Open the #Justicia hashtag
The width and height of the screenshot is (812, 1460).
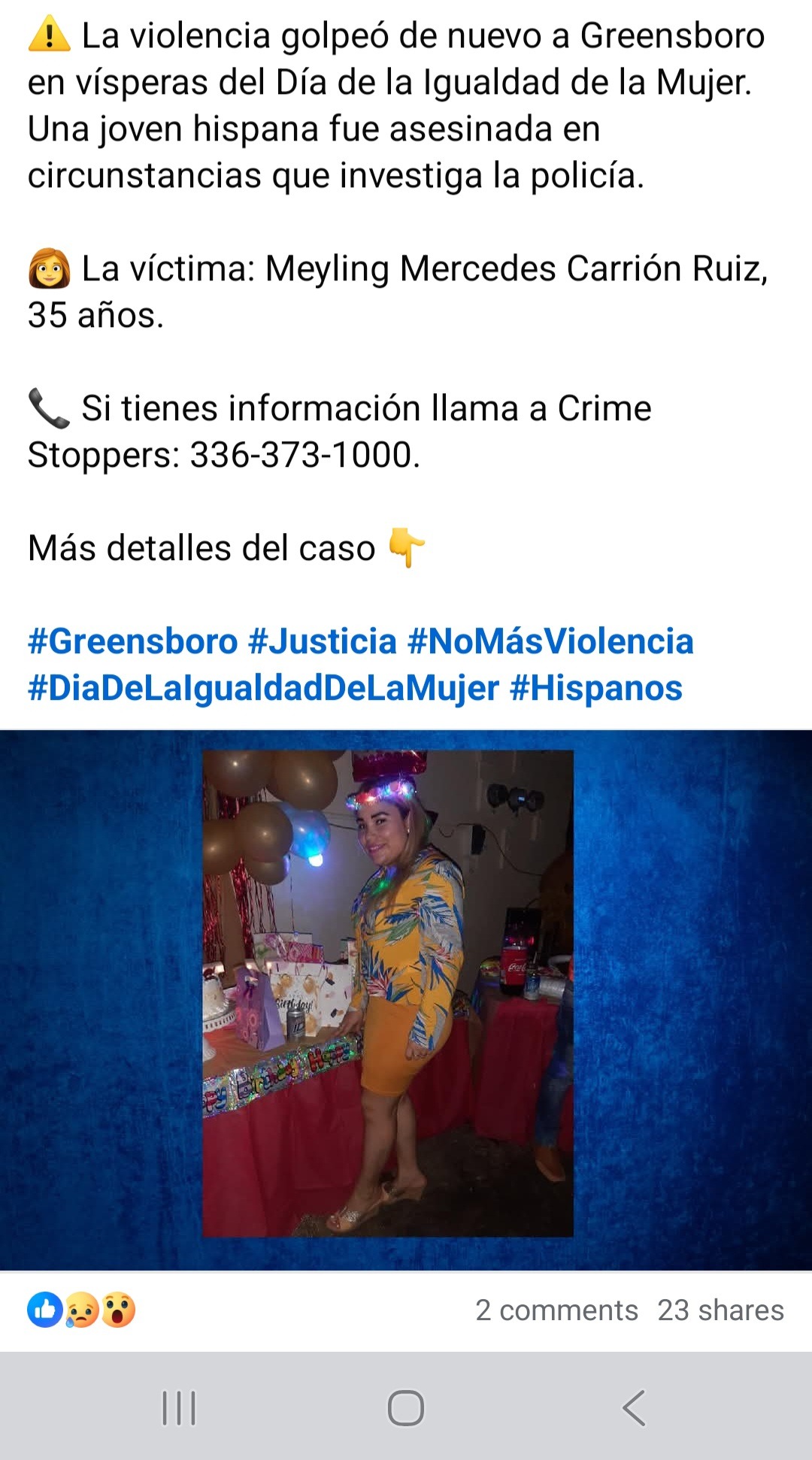click(322, 641)
